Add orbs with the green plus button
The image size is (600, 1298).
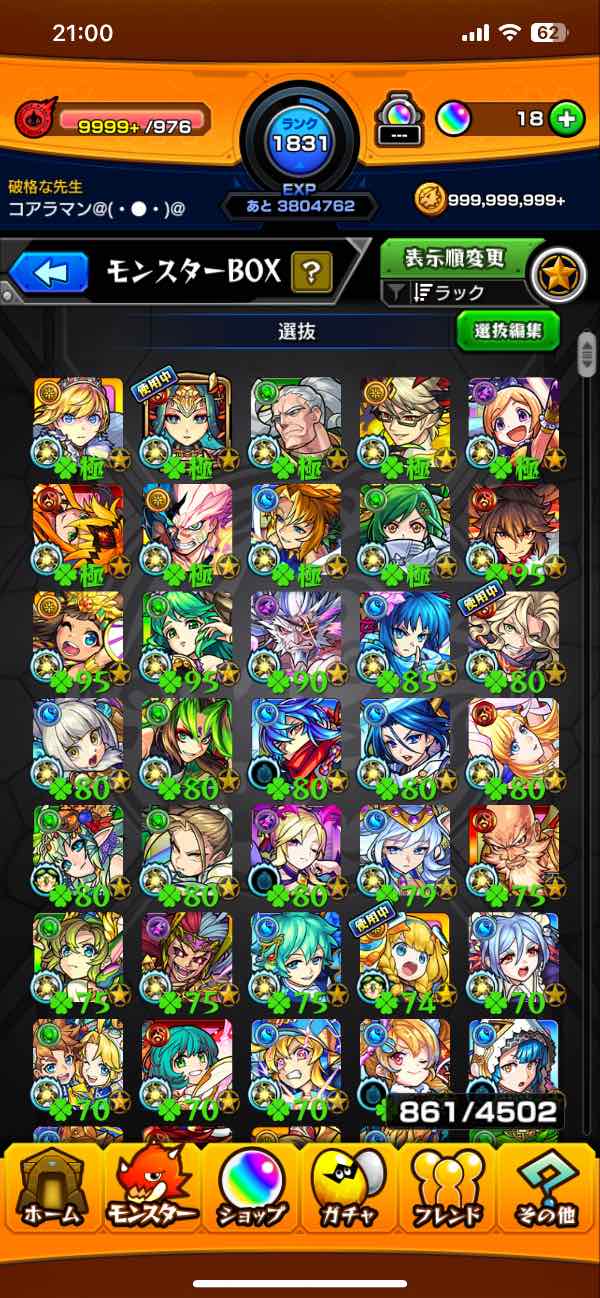point(566,119)
